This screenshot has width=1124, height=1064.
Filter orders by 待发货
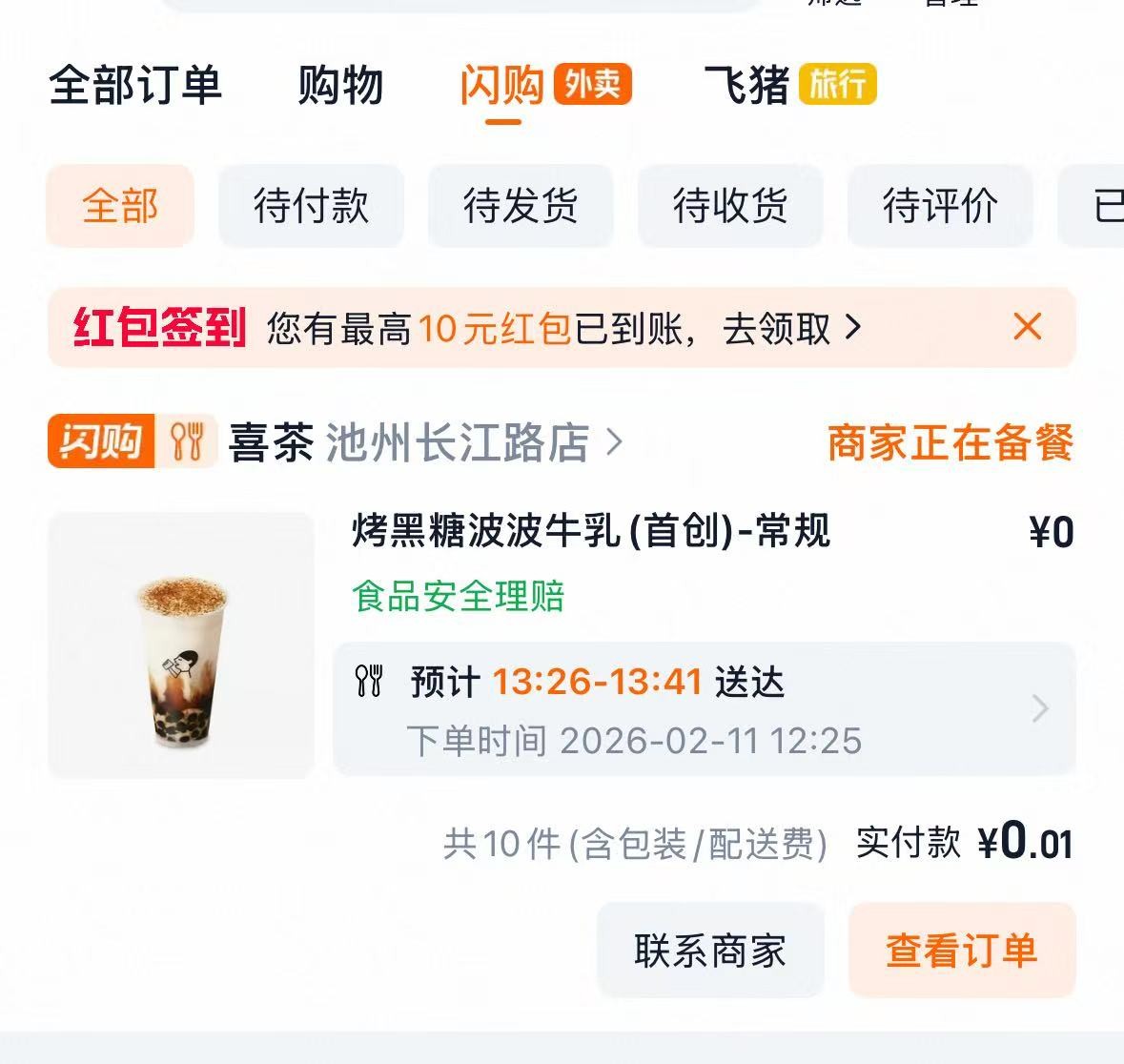521,206
